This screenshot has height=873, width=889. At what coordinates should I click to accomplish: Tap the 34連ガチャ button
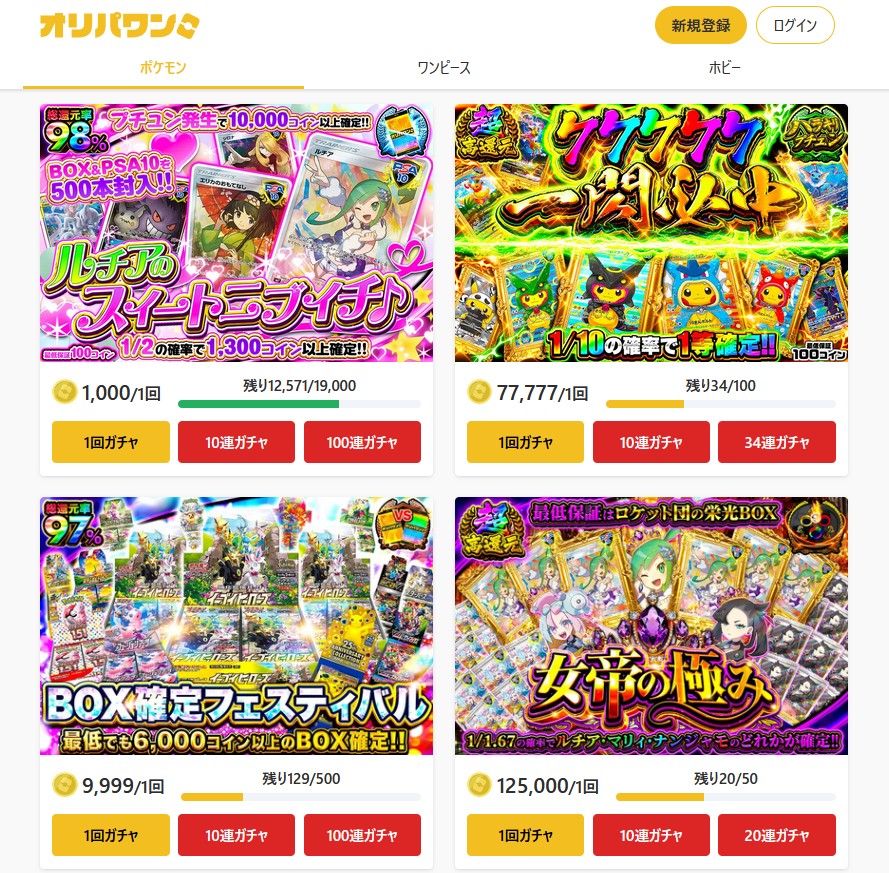777,442
